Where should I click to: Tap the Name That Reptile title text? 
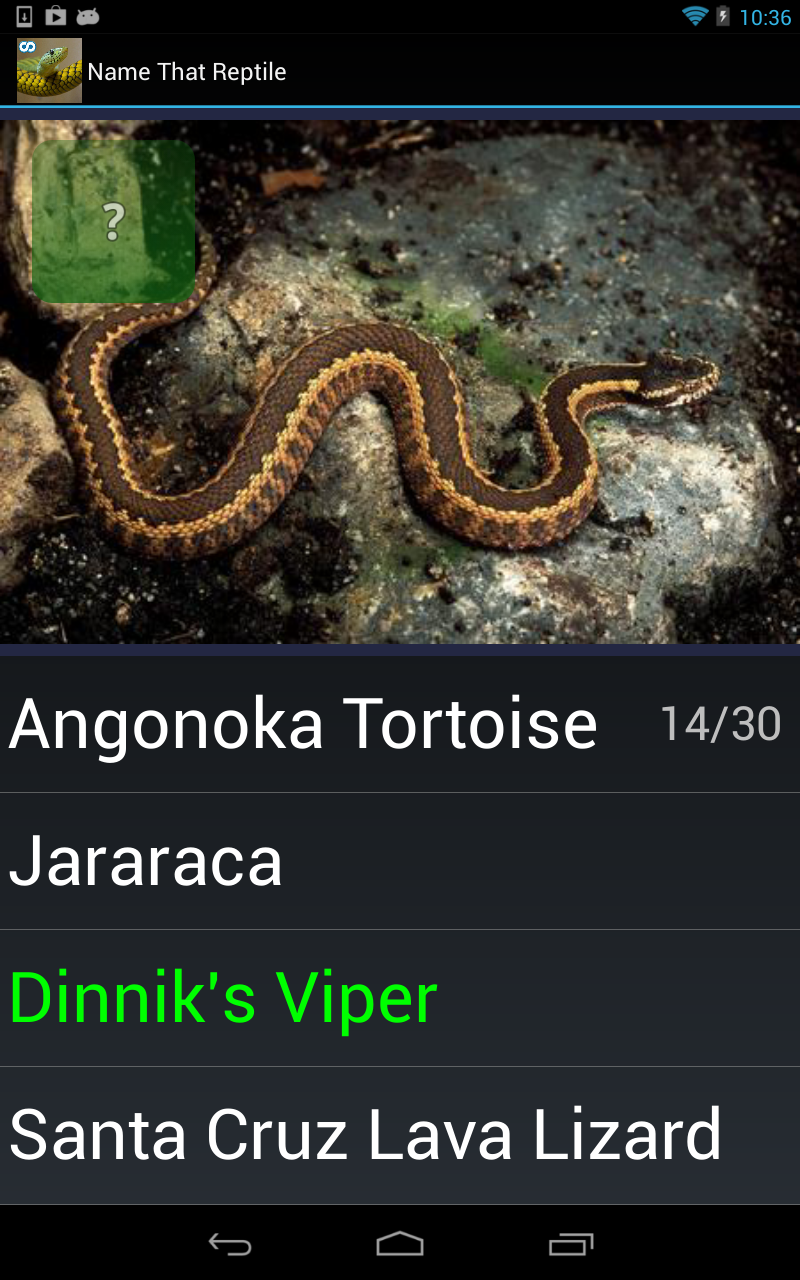click(186, 71)
